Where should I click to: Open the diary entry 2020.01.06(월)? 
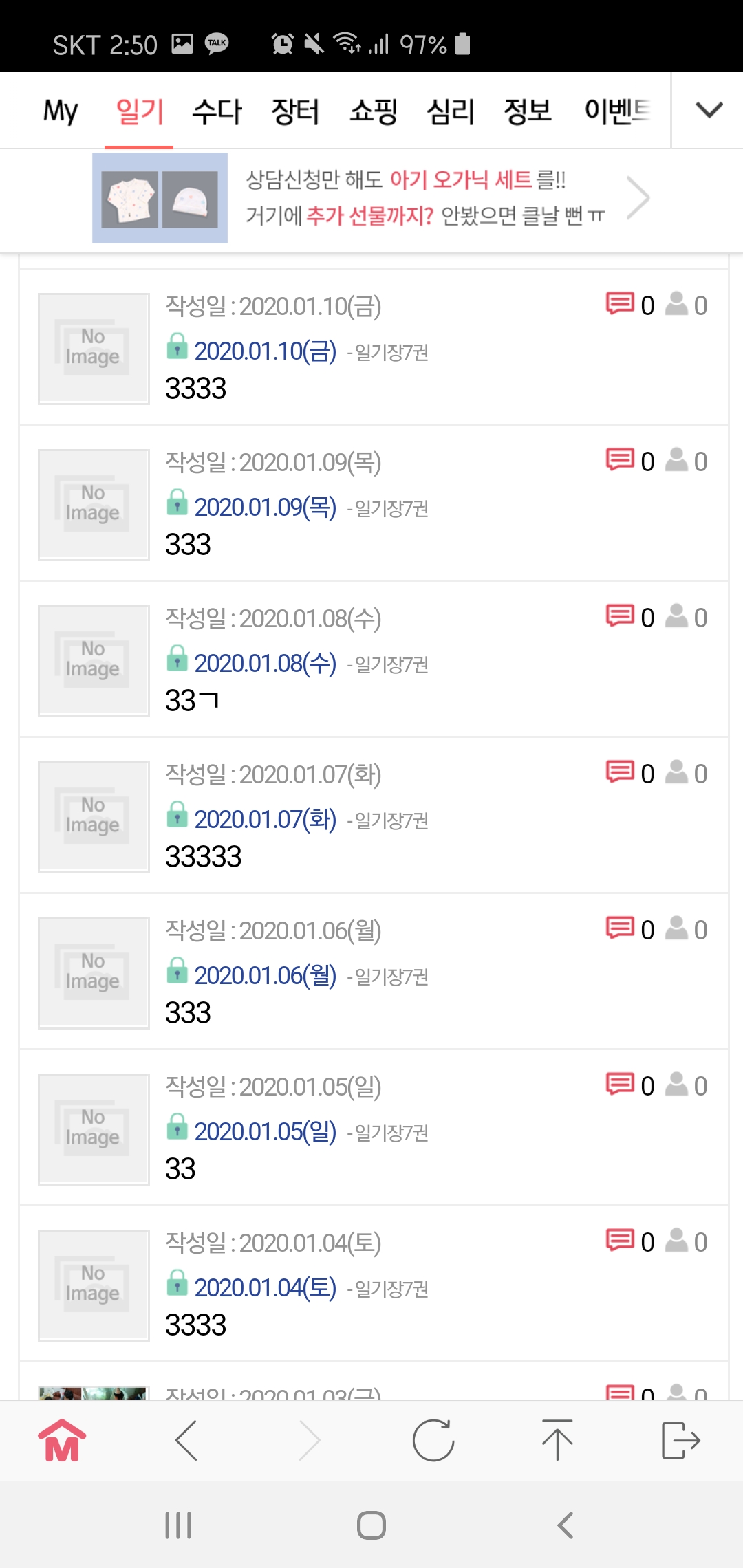266,976
